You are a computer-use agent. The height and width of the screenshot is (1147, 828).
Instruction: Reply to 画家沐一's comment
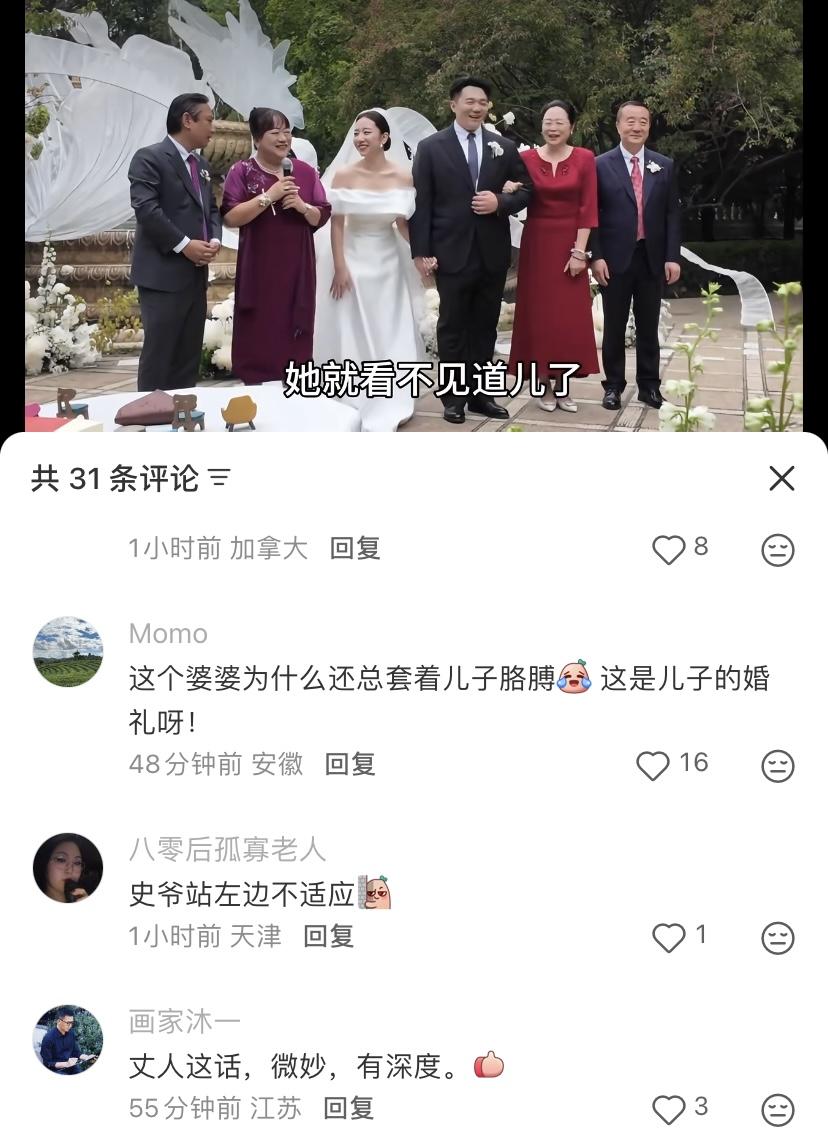[349, 1108]
